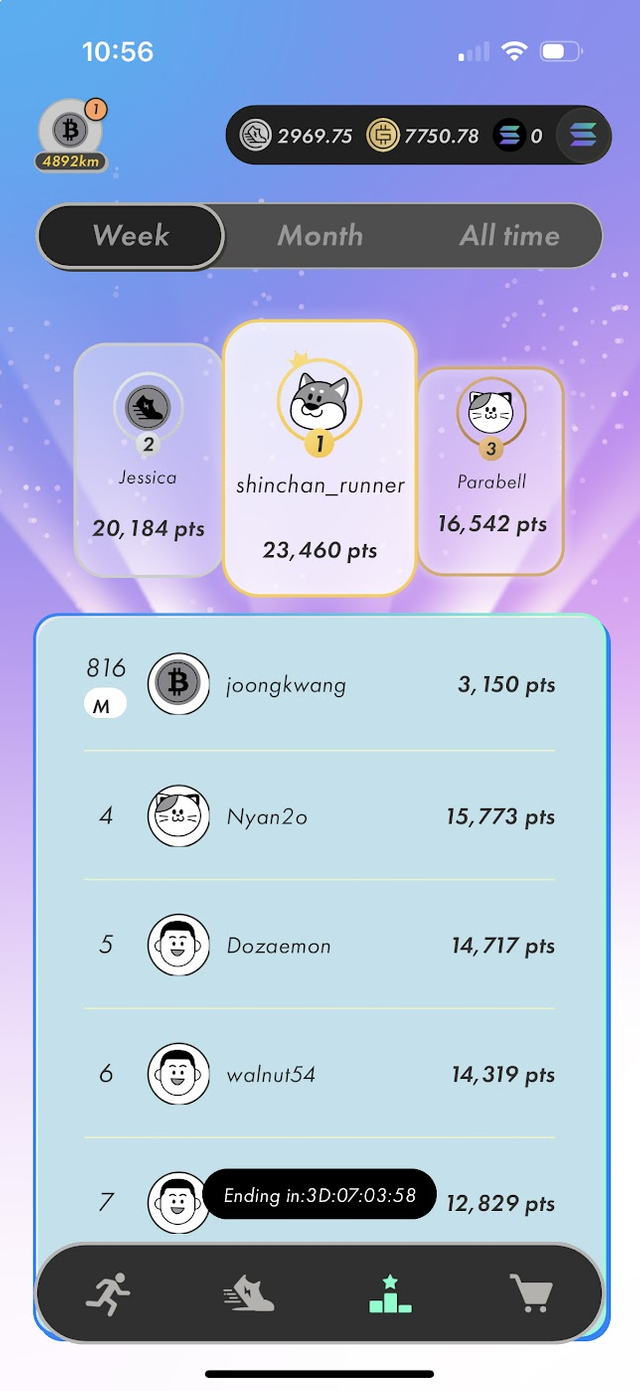Open Nyan2o's leaderboard entry
Viewport: 640px width, 1391px height.
(x=320, y=816)
